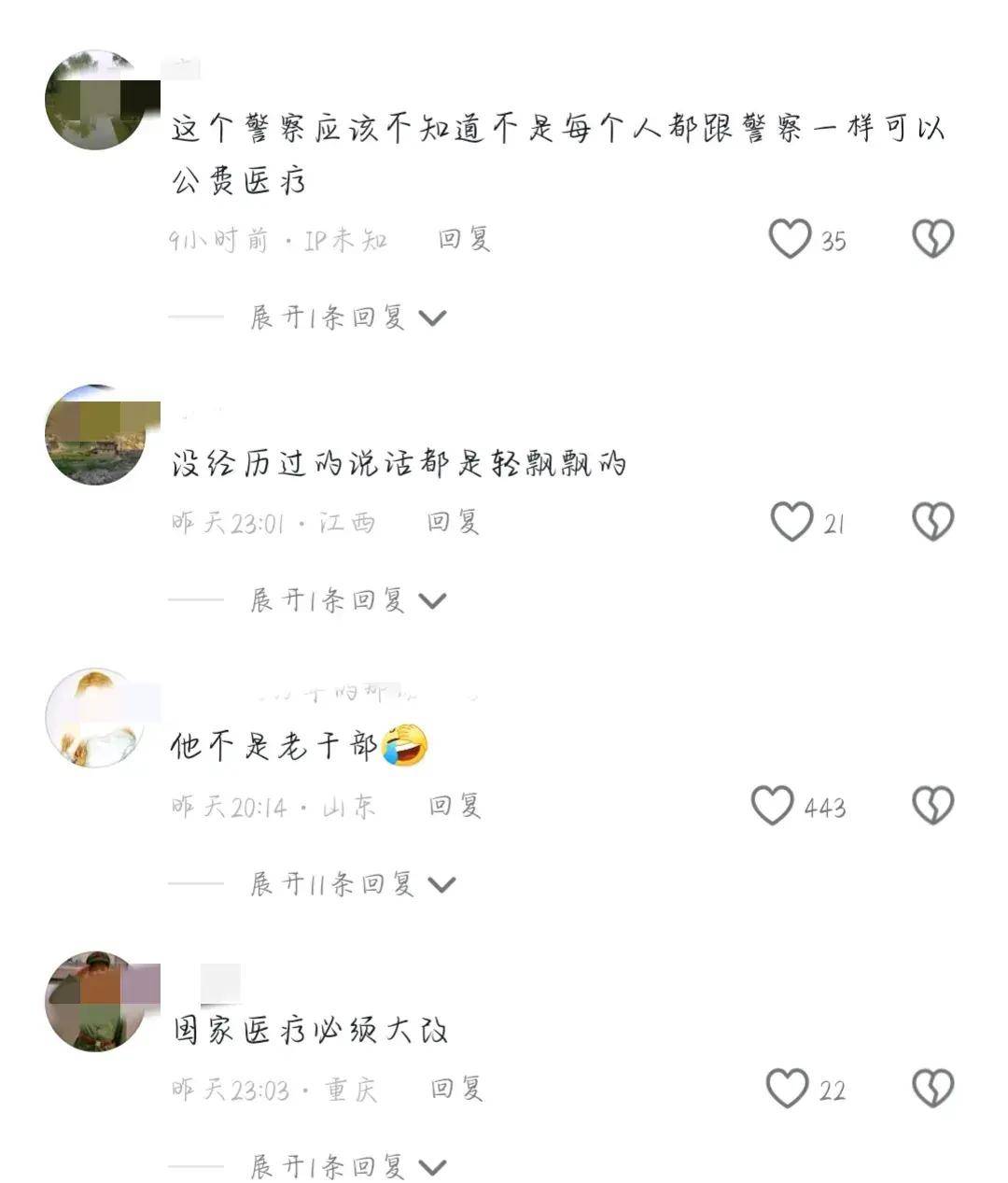Expand 1 reply under the 江西 comment
The image size is (1008, 1183).
347,600
